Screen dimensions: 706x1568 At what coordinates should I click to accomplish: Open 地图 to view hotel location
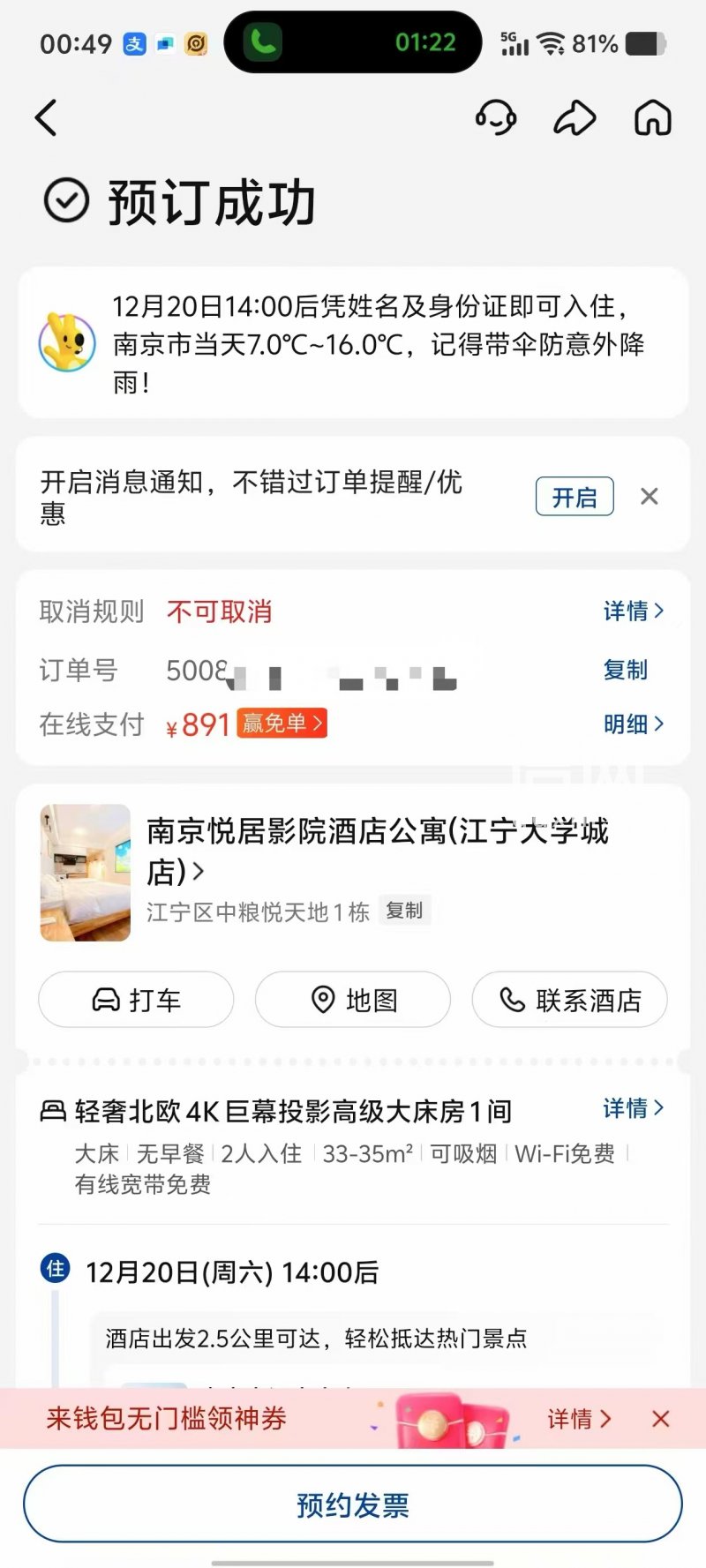353,1000
